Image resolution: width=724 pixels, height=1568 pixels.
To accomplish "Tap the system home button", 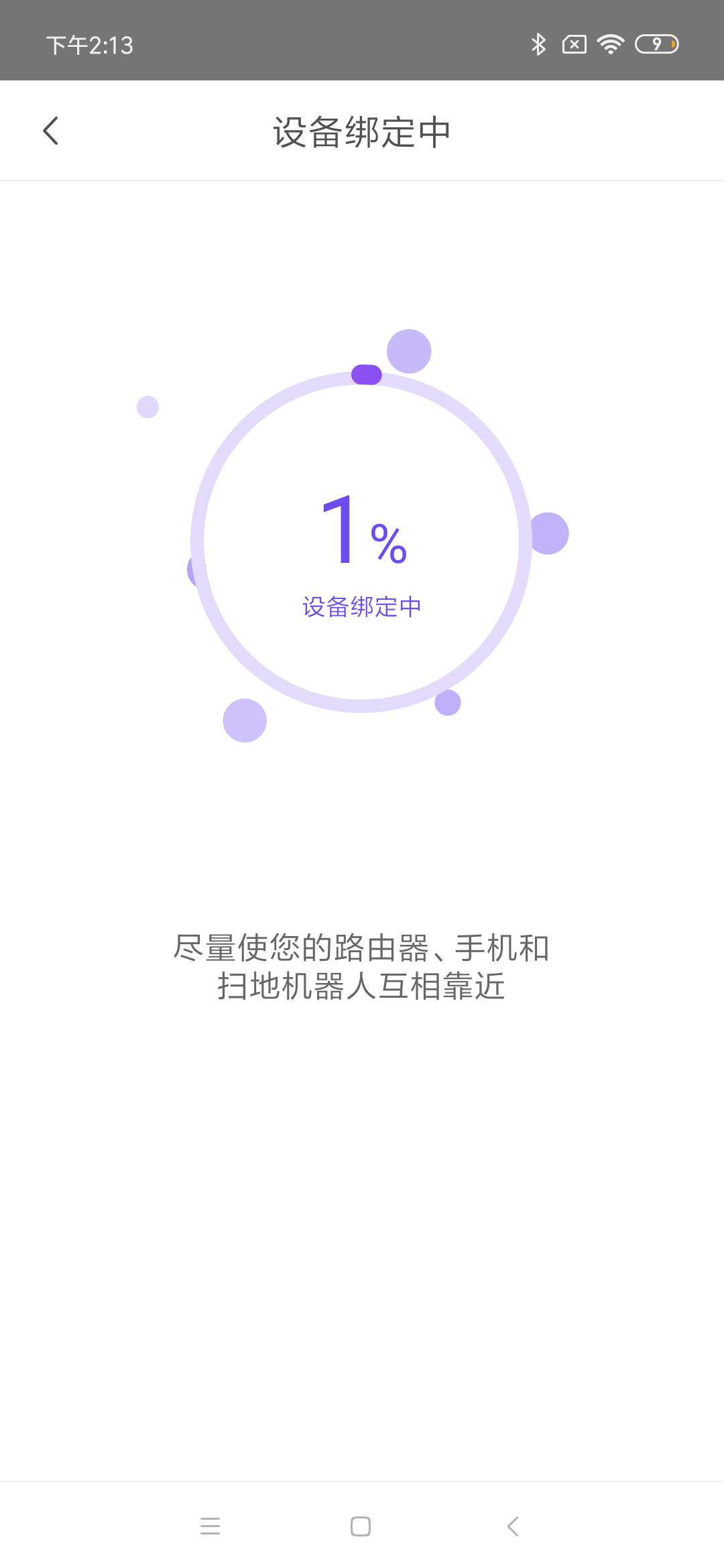I will pyautogui.click(x=361, y=1526).
